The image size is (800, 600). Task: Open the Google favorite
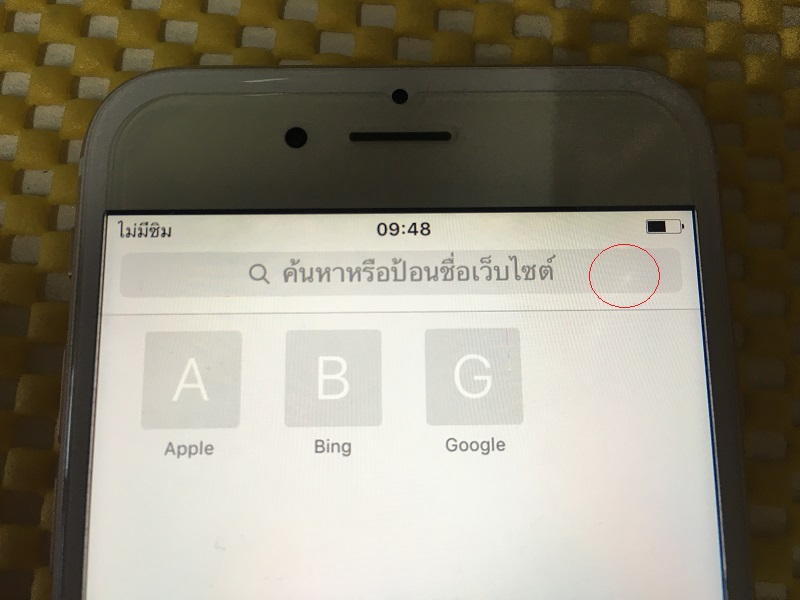473,377
